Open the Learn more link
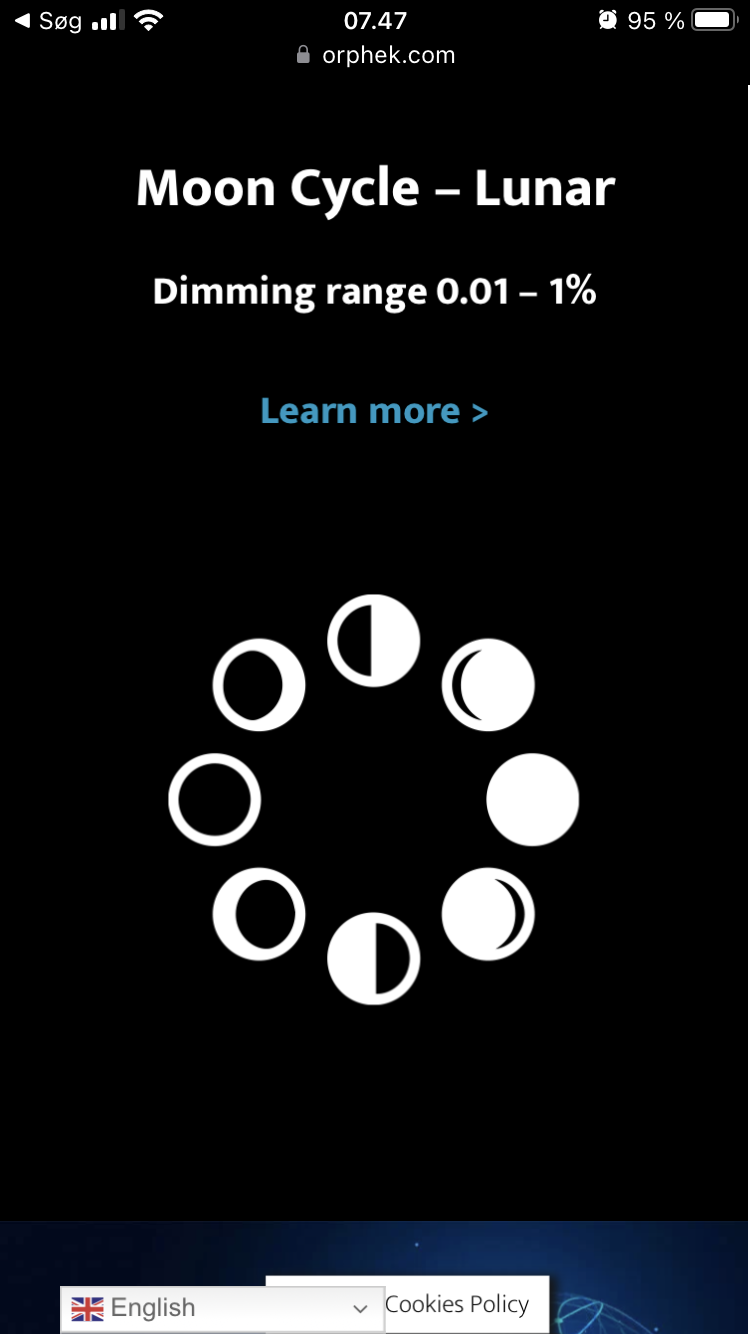The height and width of the screenshot is (1334, 750). 374,411
